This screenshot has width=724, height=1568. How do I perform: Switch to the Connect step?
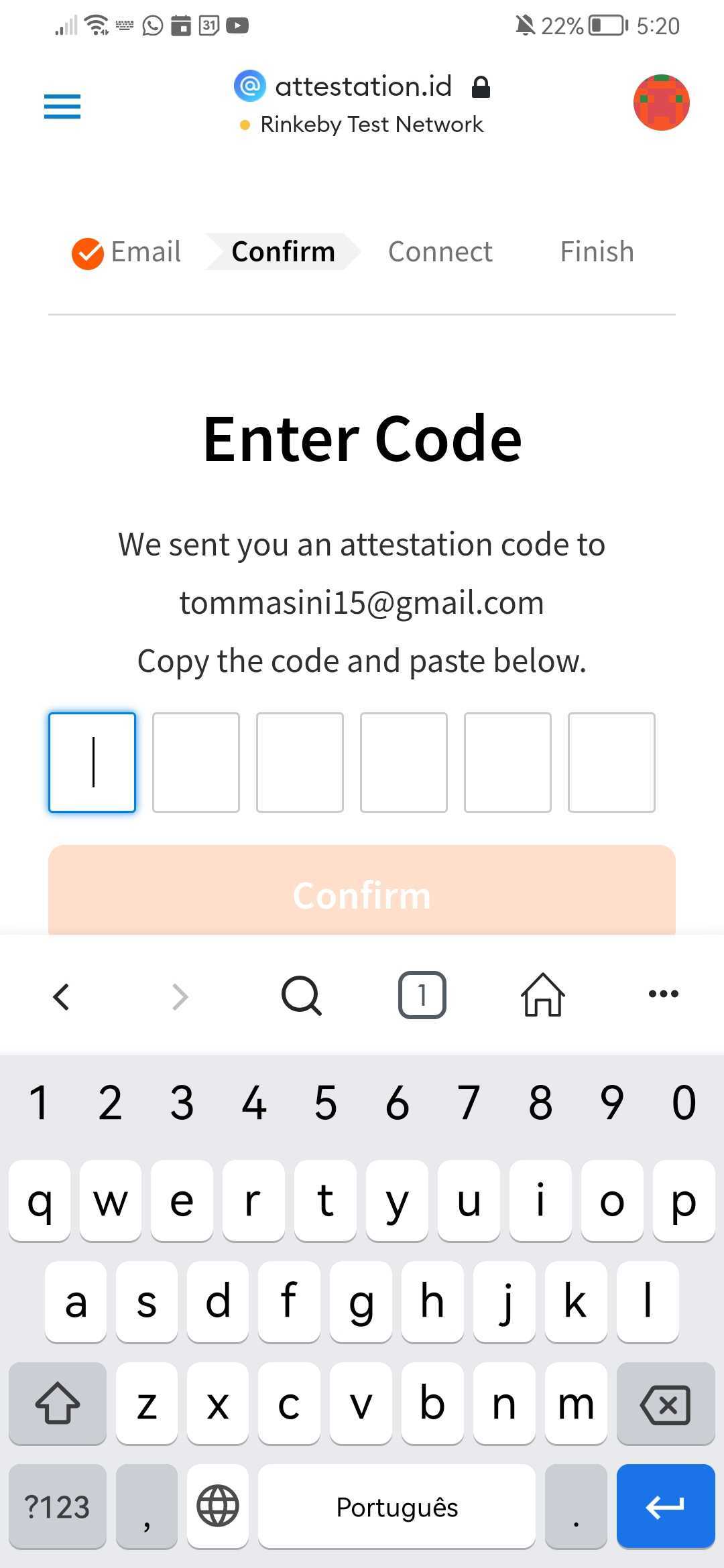(440, 252)
